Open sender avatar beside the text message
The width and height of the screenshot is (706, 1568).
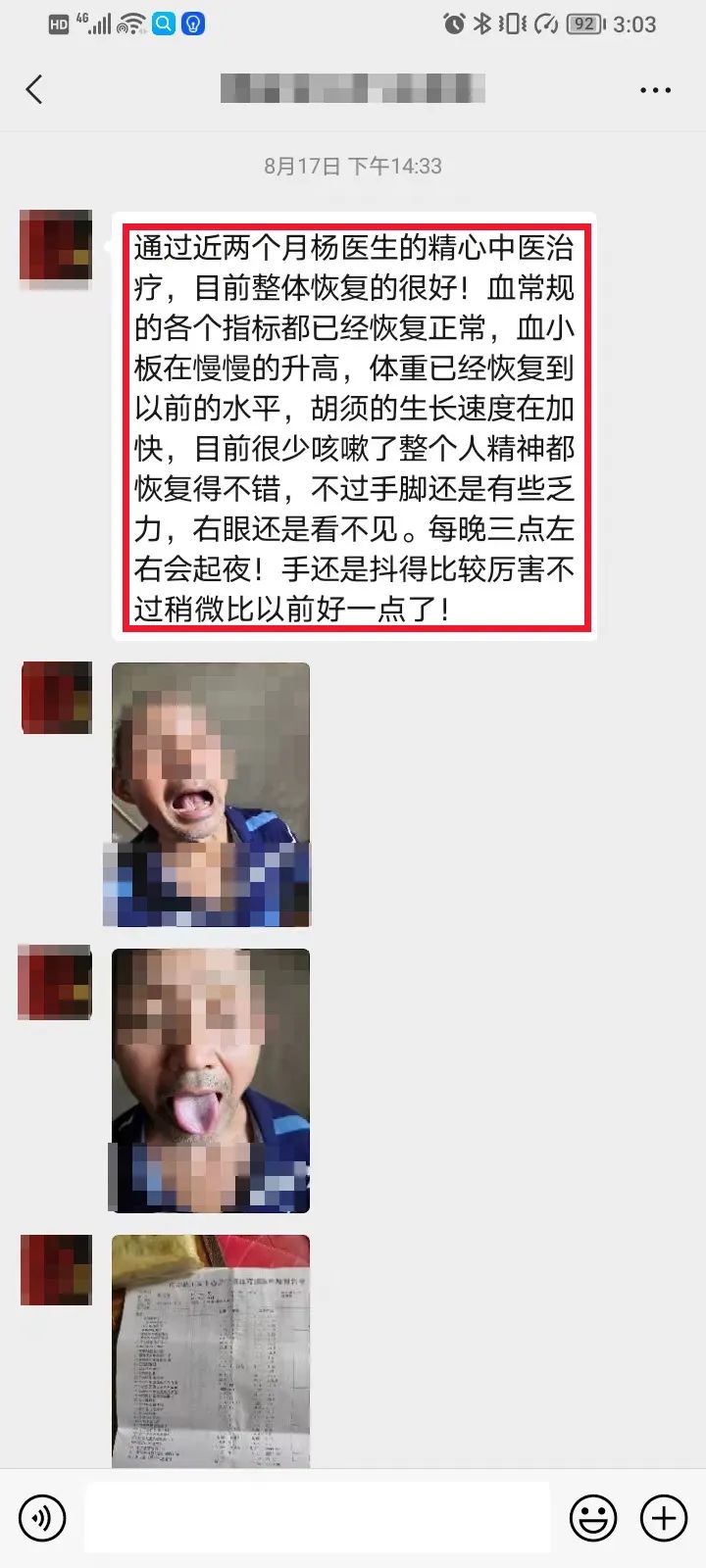coord(55,247)
